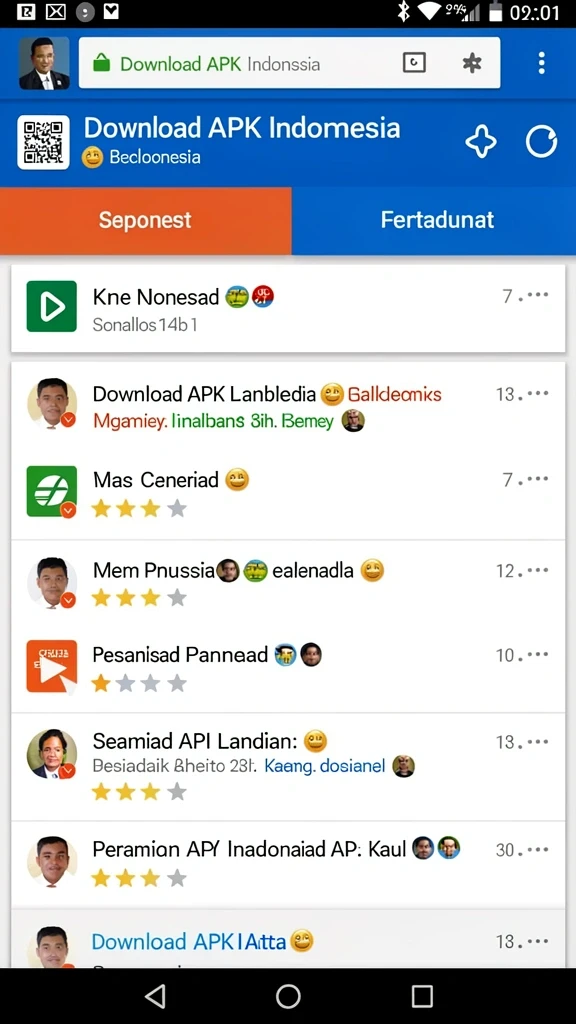Open recent apps with square button
This screenshot has height=1024, width=576.
coord(422,996)
